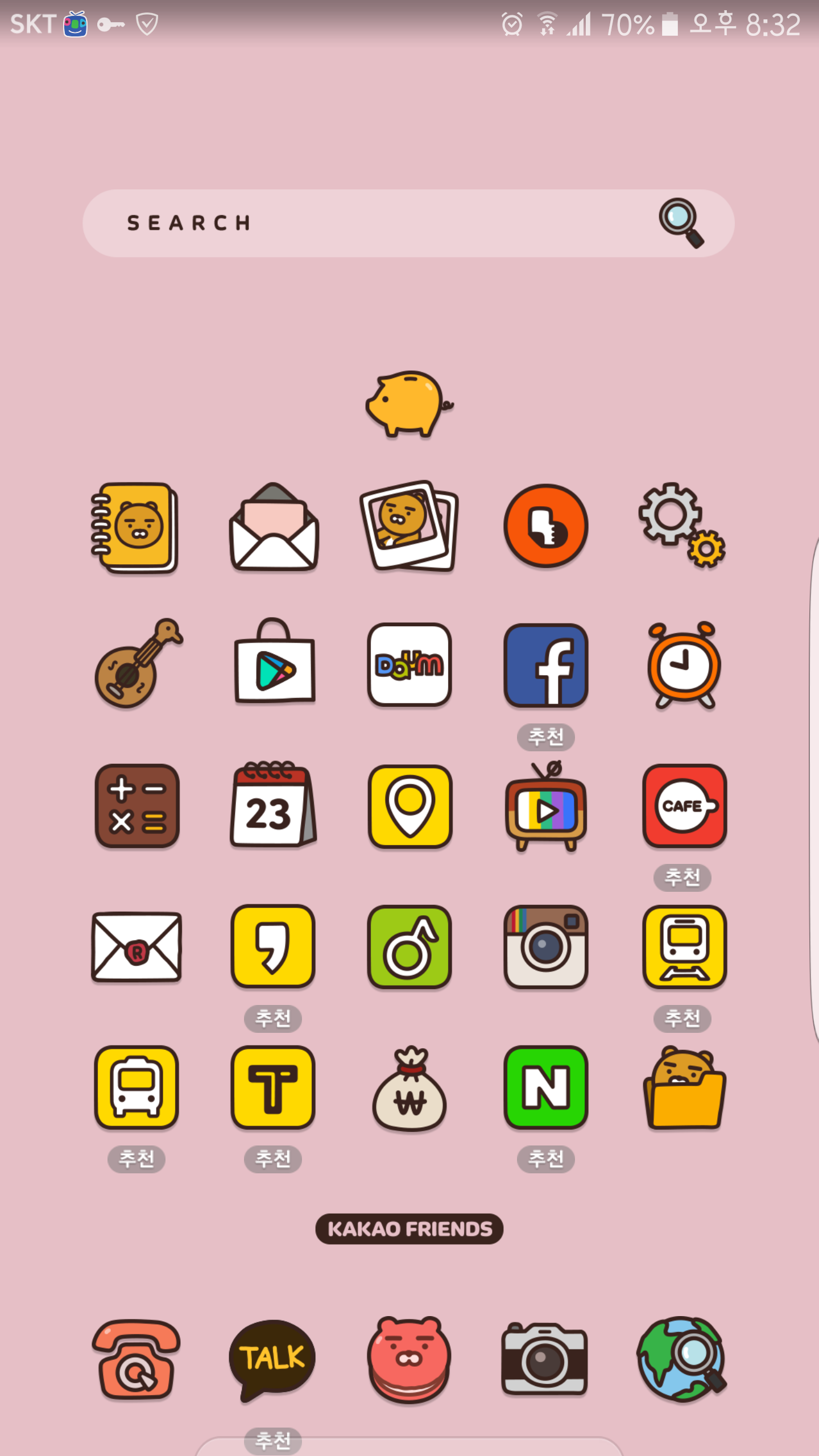Screen dimensions: 819x1456
Task: Open the yellow T taxi app
Action: [x=273, y=1086]
